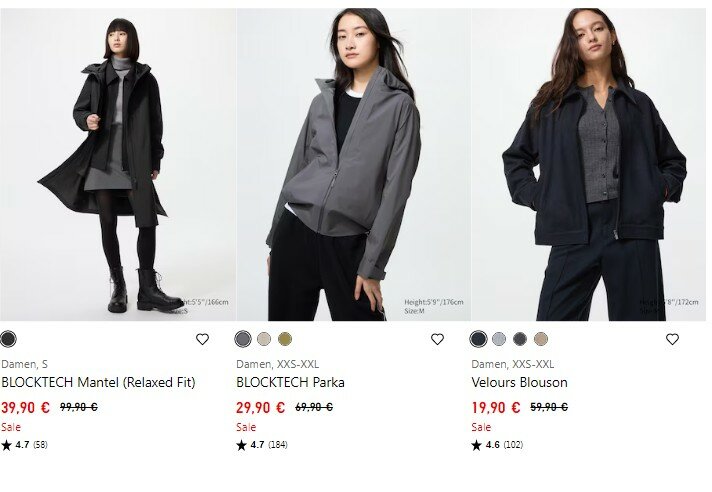This screenshot has width=712, height=492.
Task: Select beige color swatch for BLOCKTECH Parka
Action: (x=264, y=339)
